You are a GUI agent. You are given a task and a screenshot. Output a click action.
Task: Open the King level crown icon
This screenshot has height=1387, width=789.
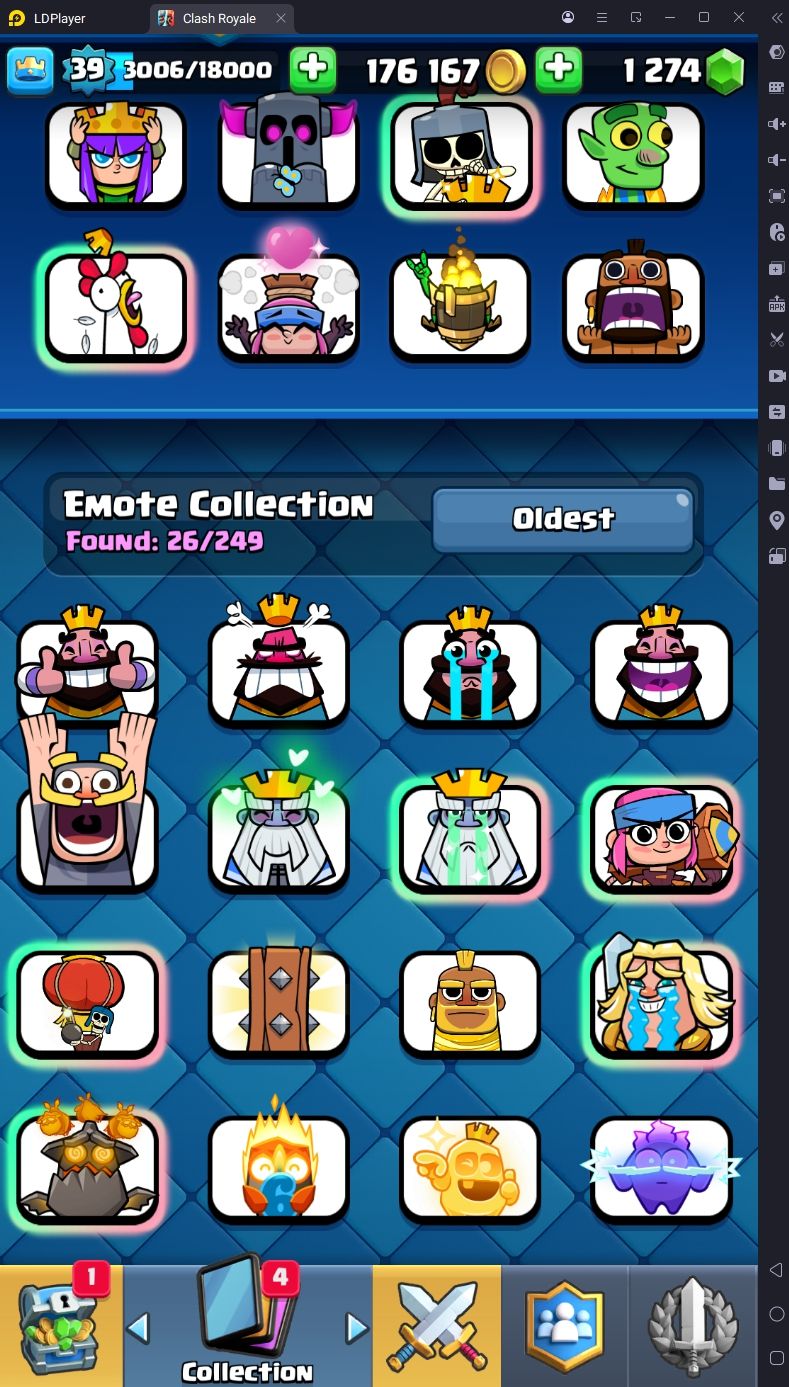point(30,69)
